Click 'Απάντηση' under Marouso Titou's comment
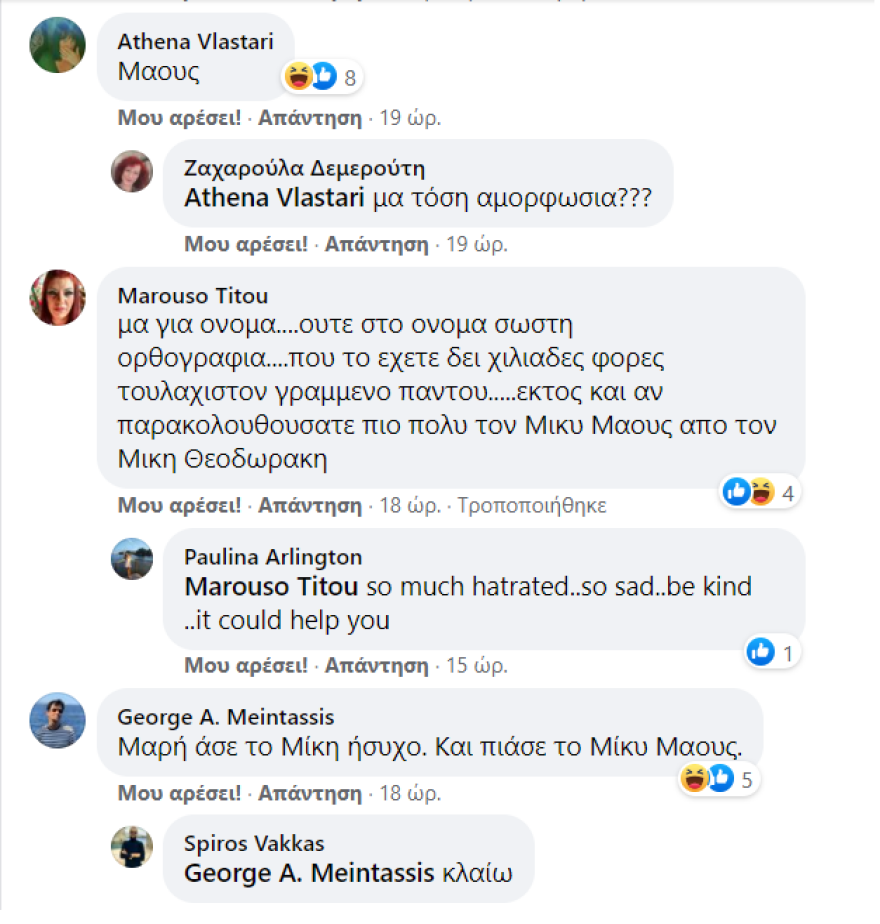The height and width of the screenshot is (924, 880). tap(311, 505)
